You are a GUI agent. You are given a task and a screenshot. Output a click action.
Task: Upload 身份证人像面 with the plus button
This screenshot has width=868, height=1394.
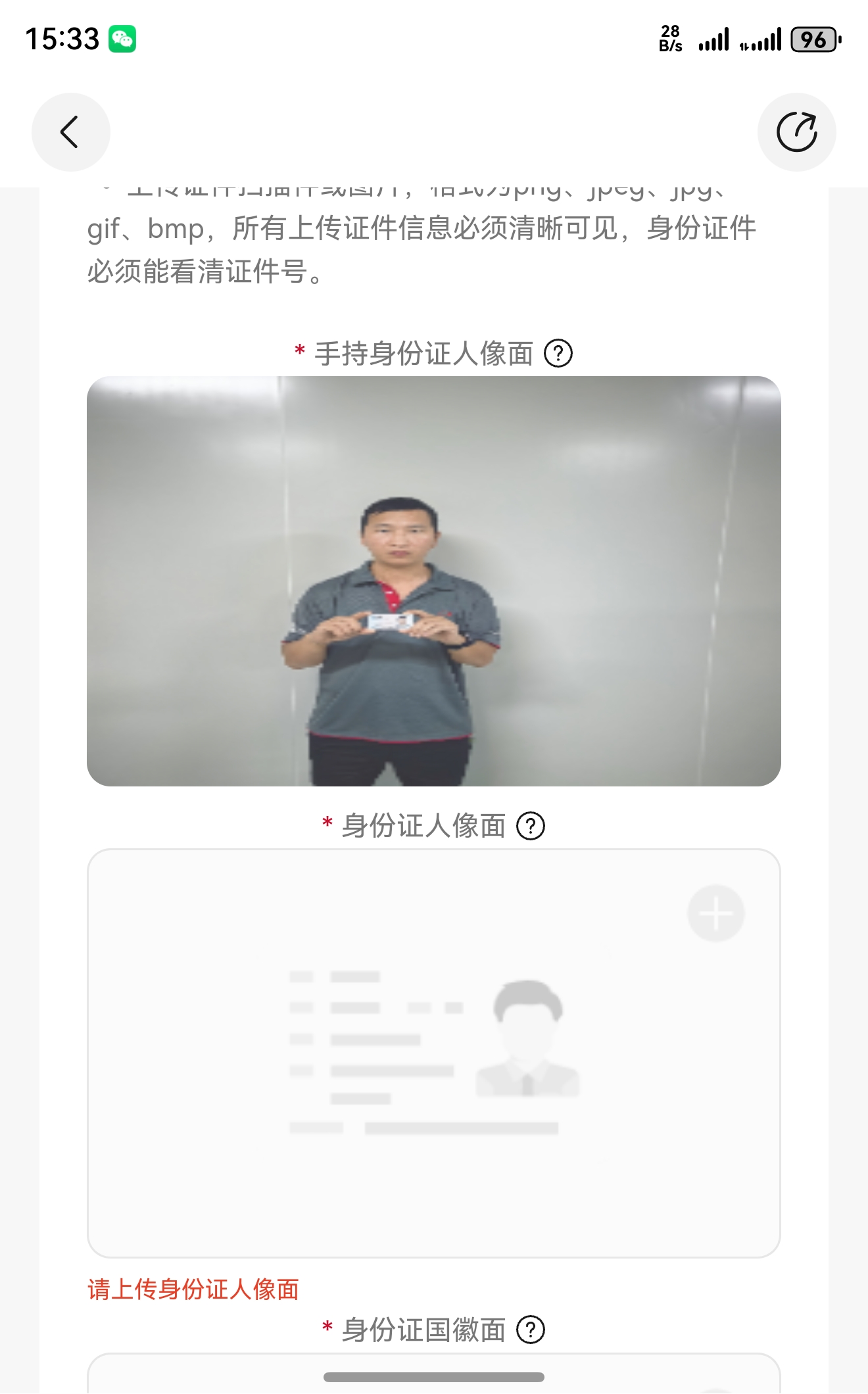(x=715, y=913)
